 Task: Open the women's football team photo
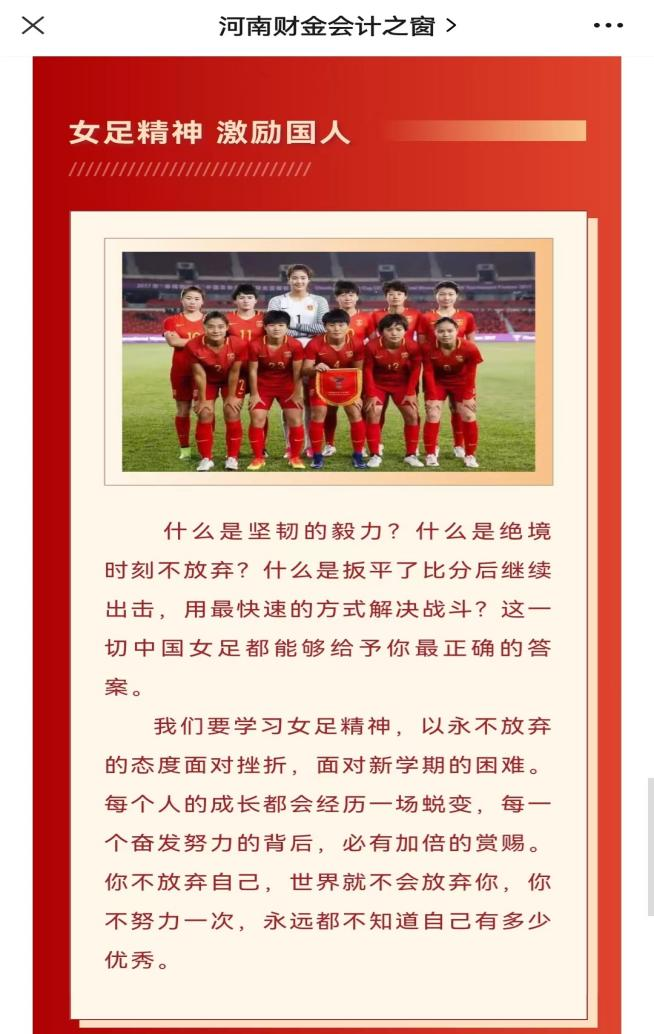pyautogui.click(x=328, y=361)
